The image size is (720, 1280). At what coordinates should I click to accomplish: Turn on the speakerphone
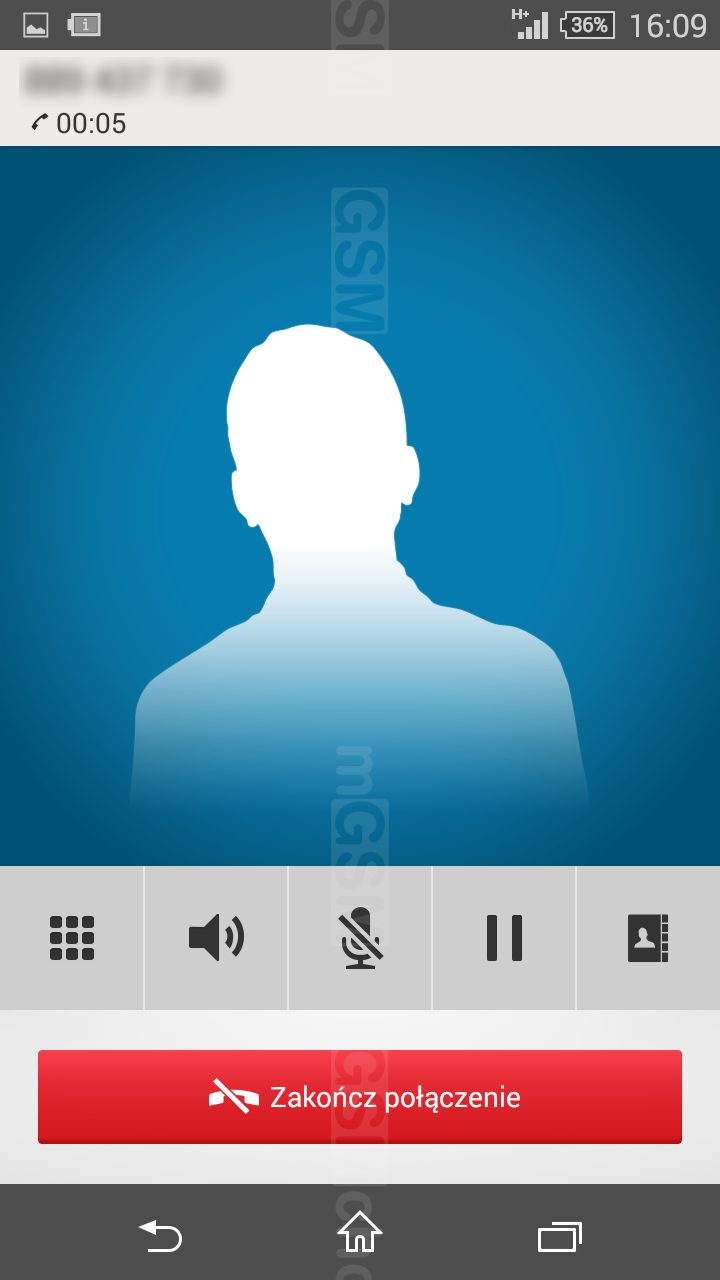tap(216, 938)
